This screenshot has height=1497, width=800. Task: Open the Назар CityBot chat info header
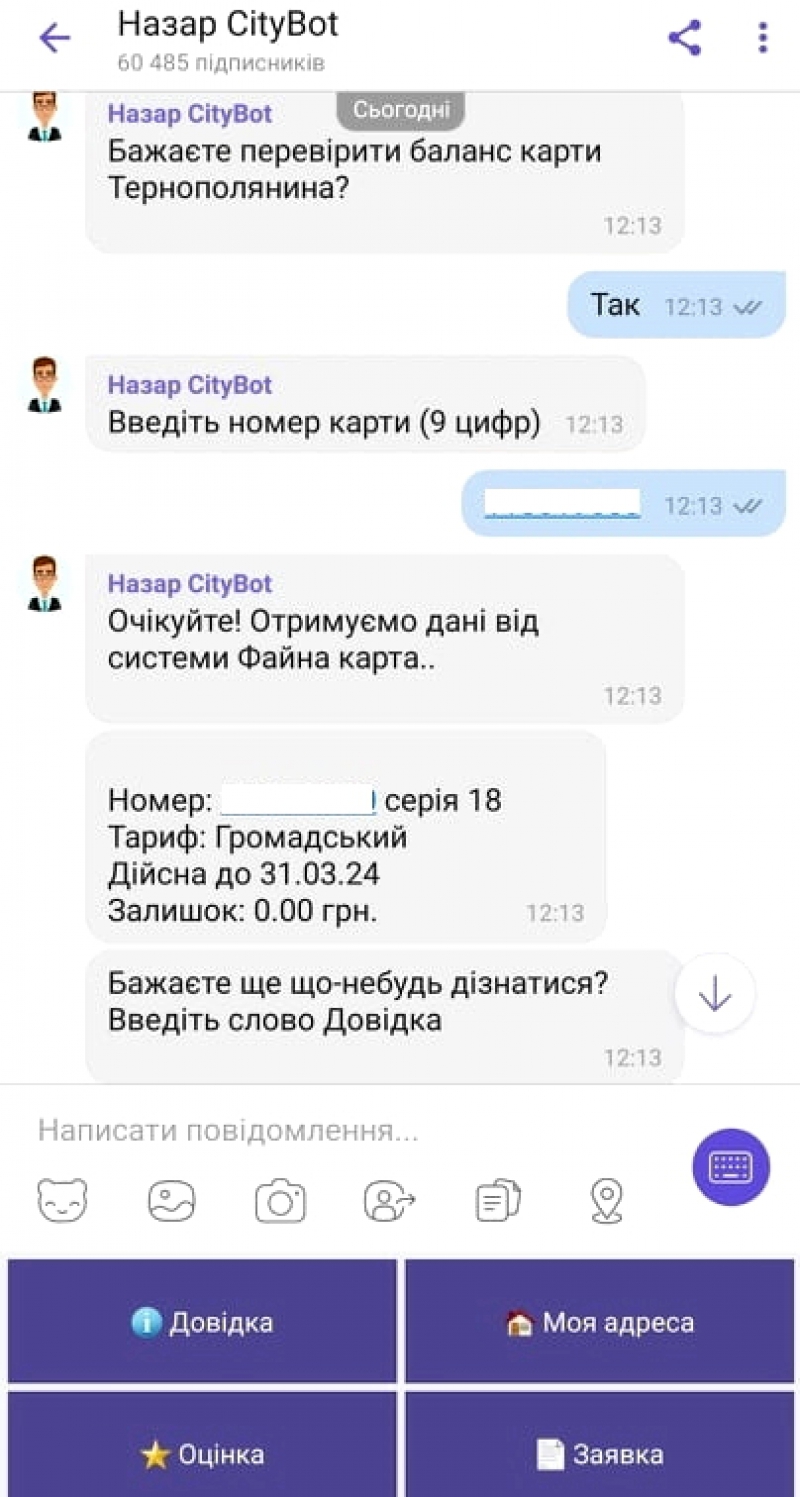coord(228,40)
